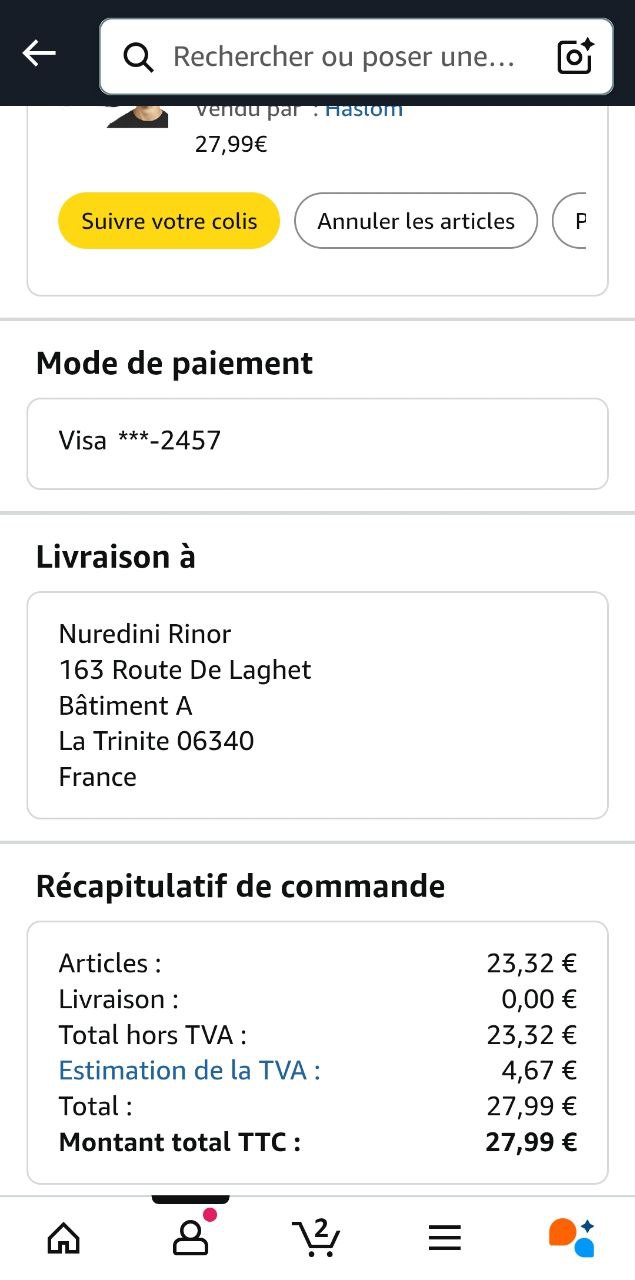Screen dimensions: 635x1280
Task: Go to the Home tab
Action: [x=64, y=1238]
